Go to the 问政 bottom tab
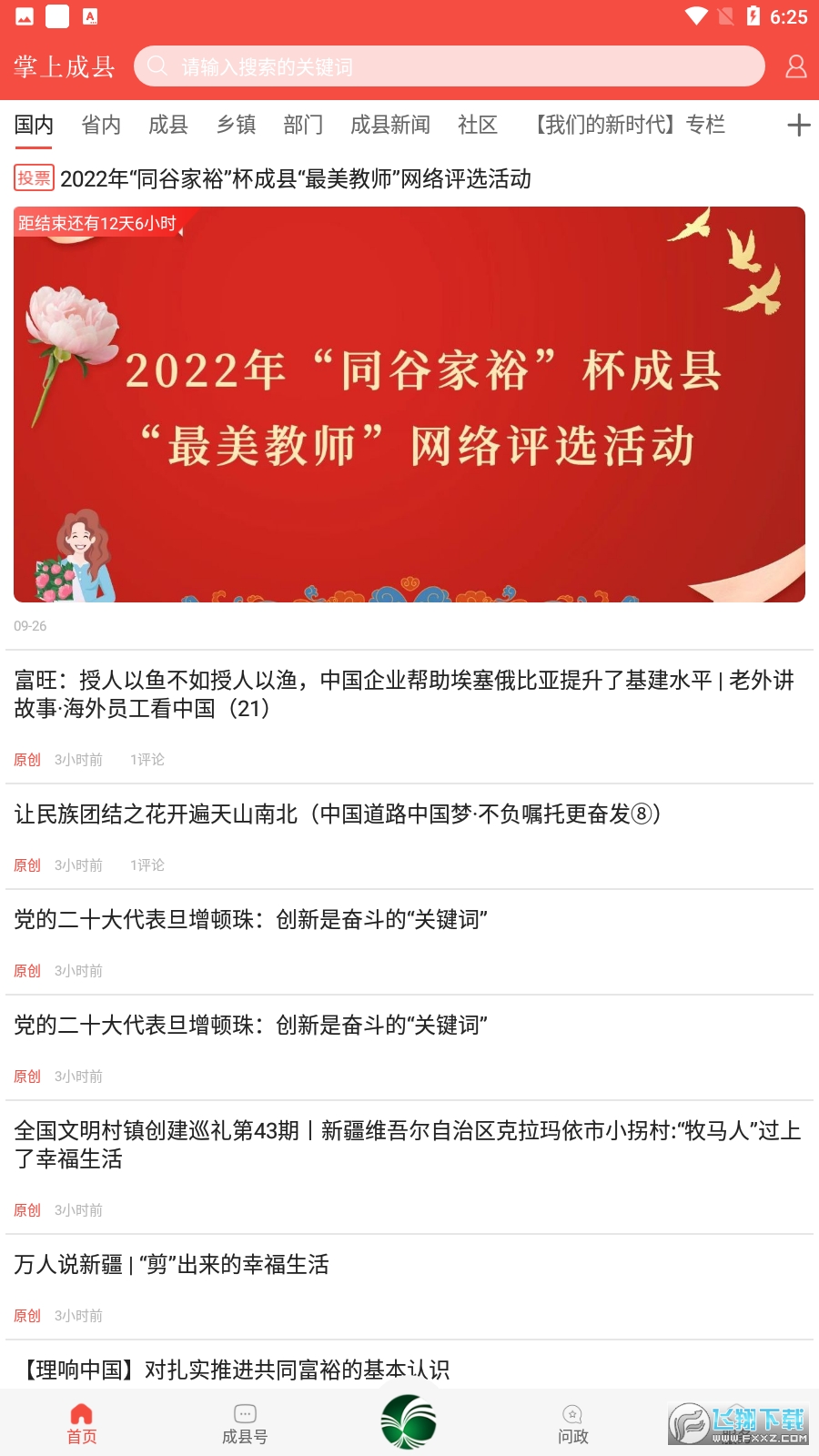 tap(572, 1424)
